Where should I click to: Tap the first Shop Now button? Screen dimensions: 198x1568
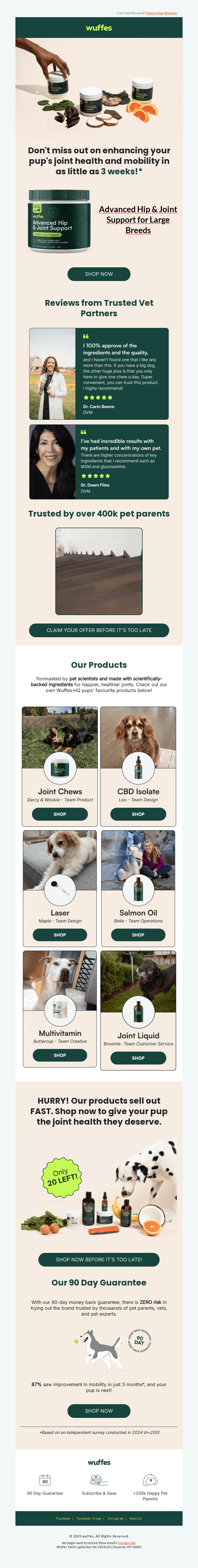(x=98, y=274)
